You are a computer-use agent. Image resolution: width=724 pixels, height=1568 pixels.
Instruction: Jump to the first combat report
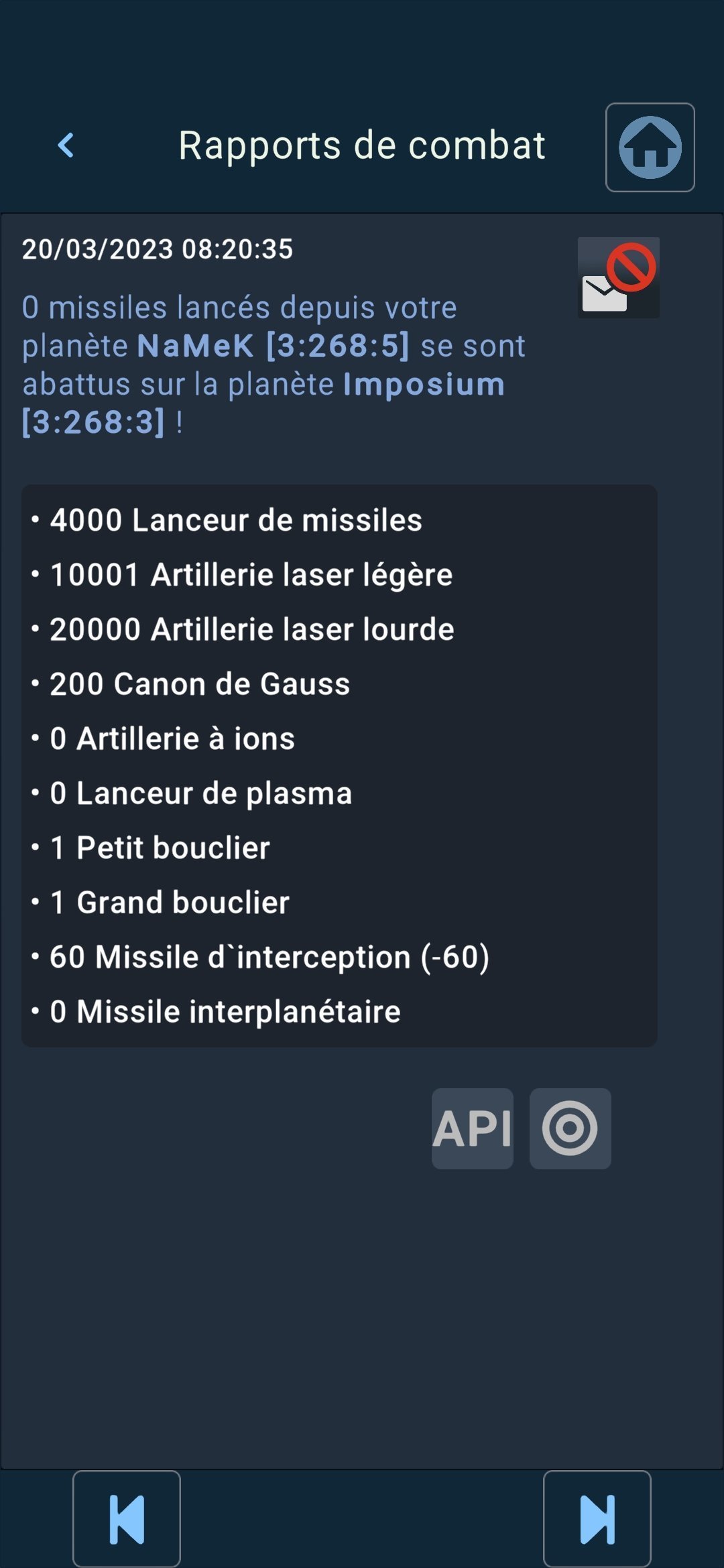127,1519
